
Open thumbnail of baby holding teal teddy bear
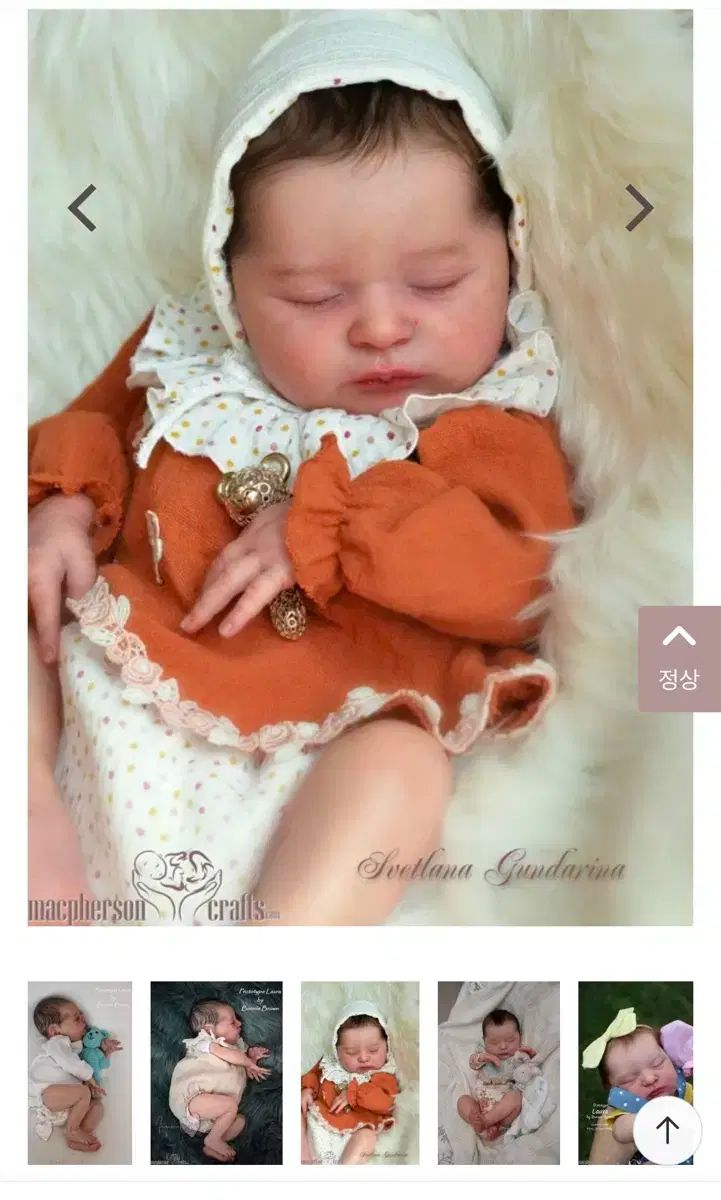coord(80,1072)
